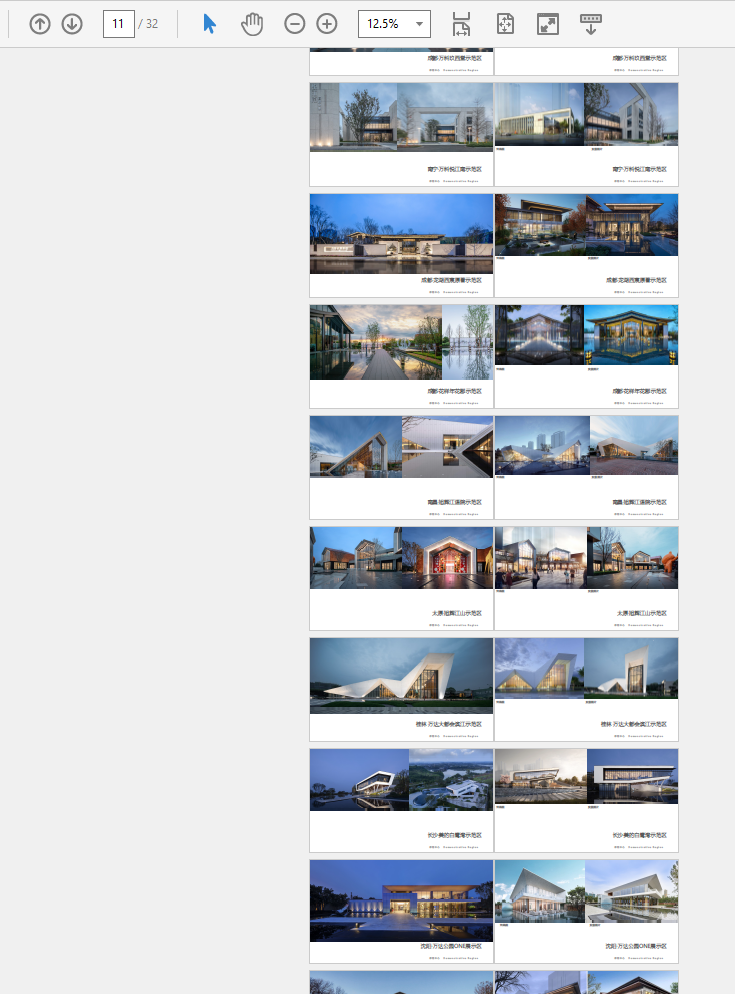The width and height of the screenshot is (735, 994).
Task: Select the fit-page scrolling icon
Action: point(506,24)
